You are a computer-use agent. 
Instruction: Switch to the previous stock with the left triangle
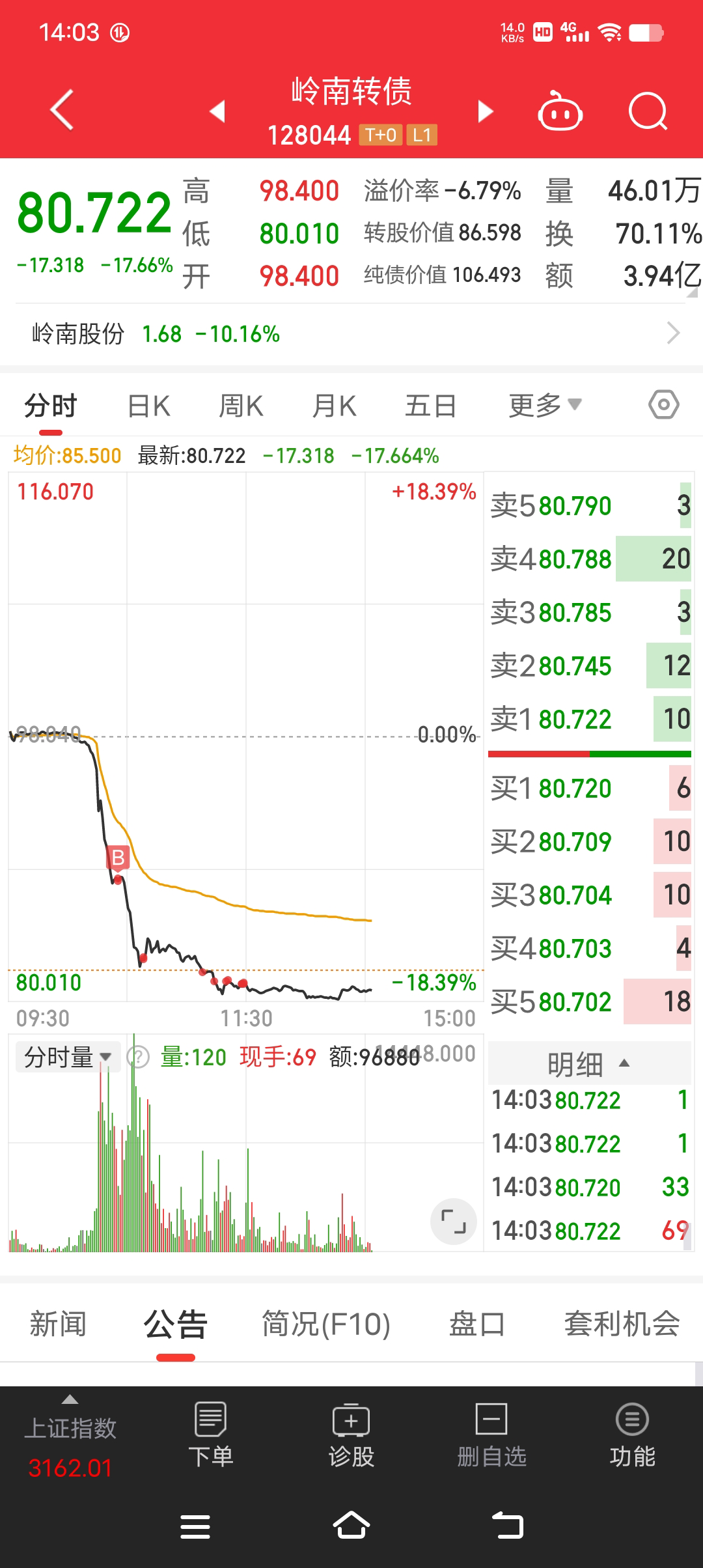click(217, 111)
